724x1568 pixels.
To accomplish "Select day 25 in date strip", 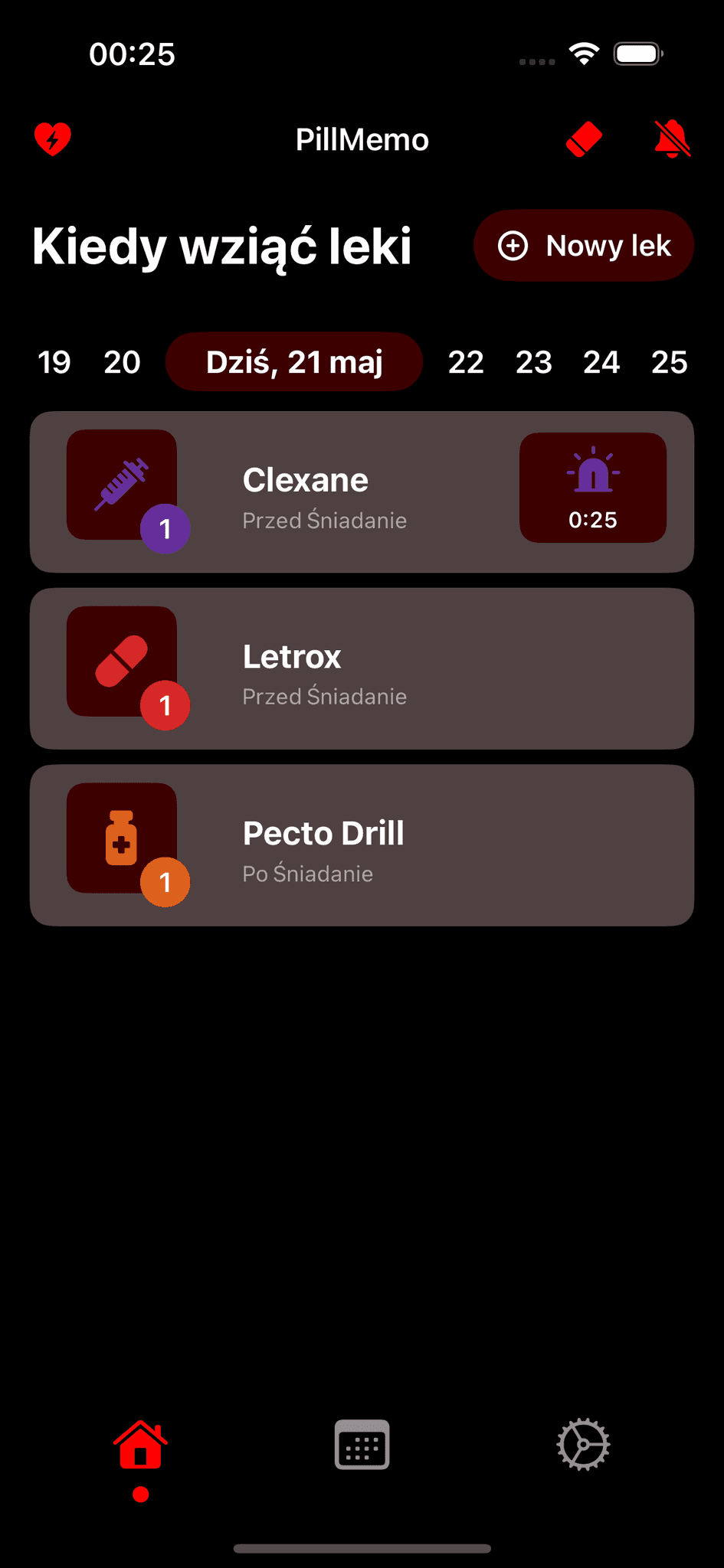I will pos(670,362).
